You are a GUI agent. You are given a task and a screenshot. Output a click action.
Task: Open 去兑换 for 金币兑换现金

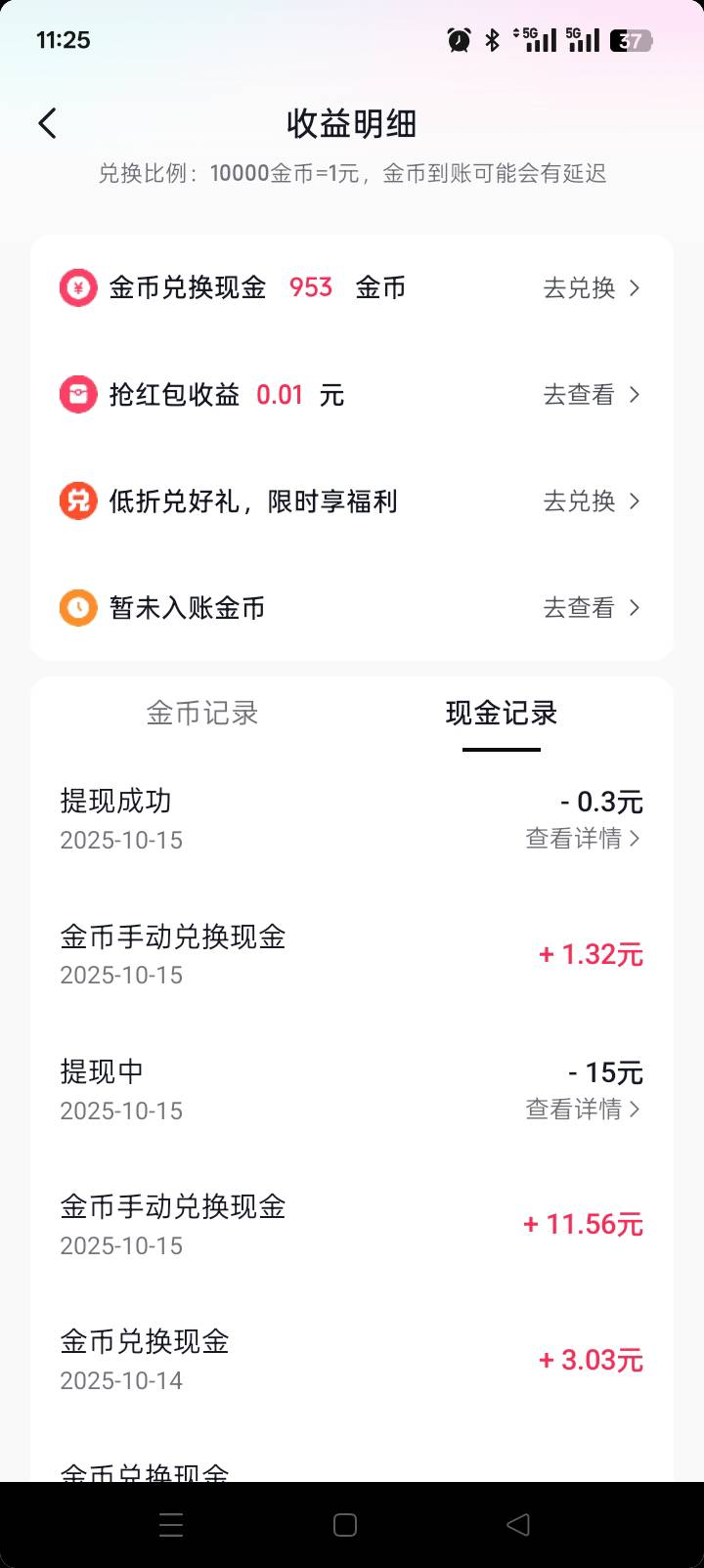pyautogui.click(x=591, y=287)
